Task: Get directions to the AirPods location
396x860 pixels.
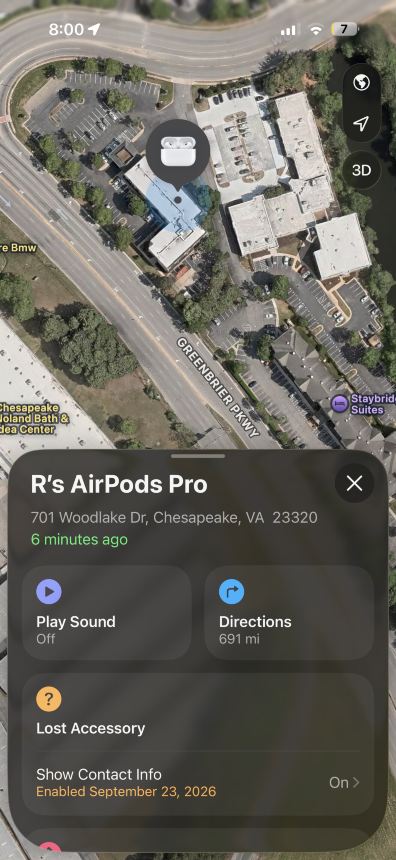Action: coord(289,612)
